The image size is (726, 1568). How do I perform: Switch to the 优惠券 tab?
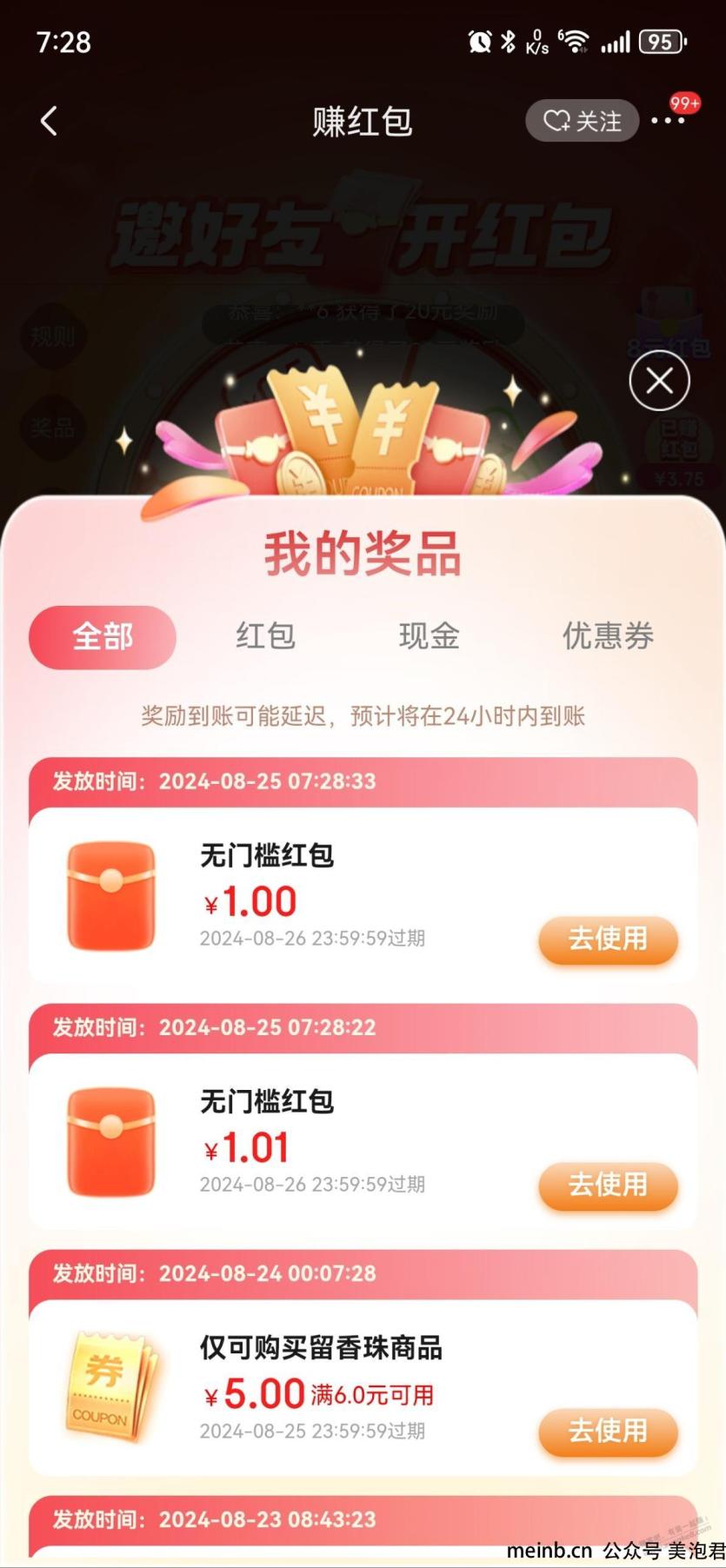(x=608, y=636)
